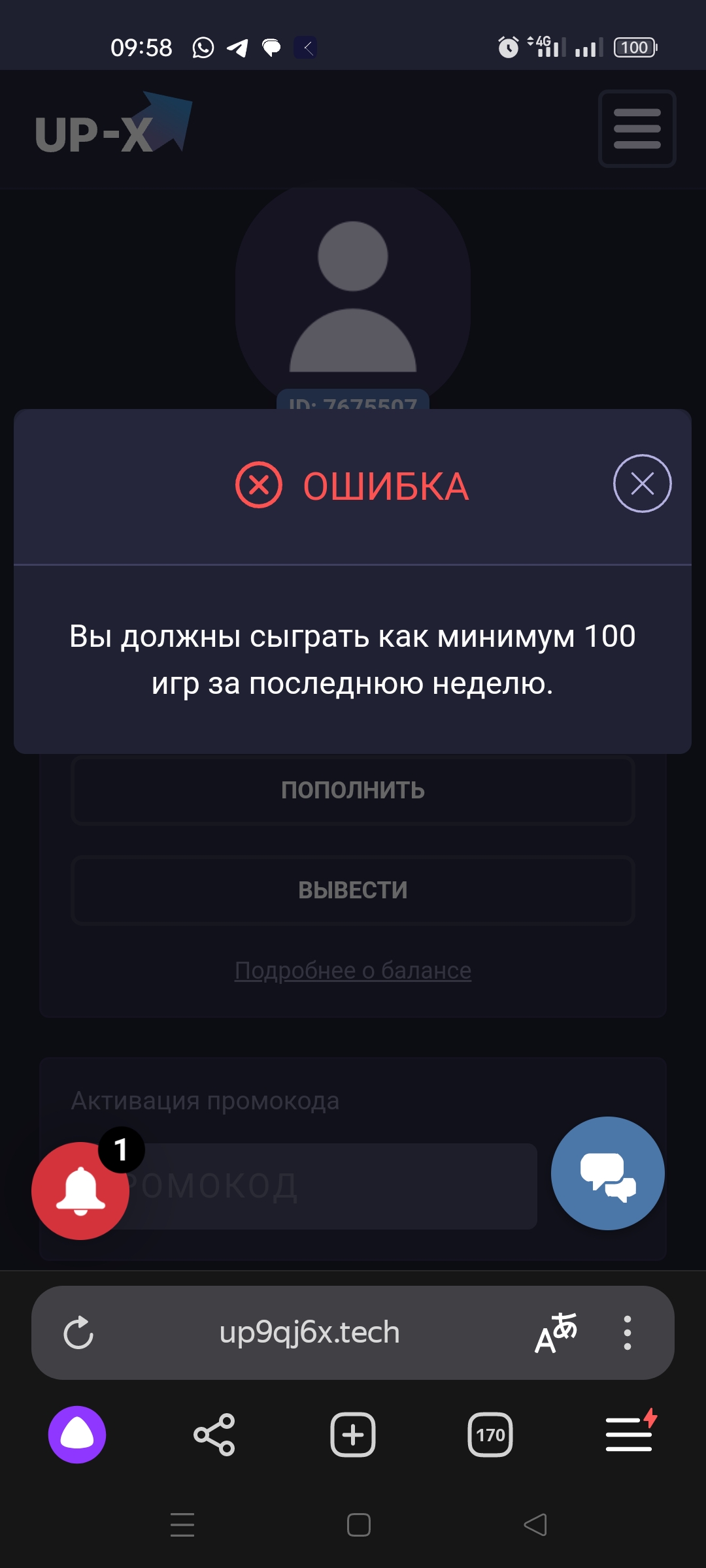Screen dimensions: 706x1568
Task: Tap the red error cross icon
Action: click(x=258, y=483)
